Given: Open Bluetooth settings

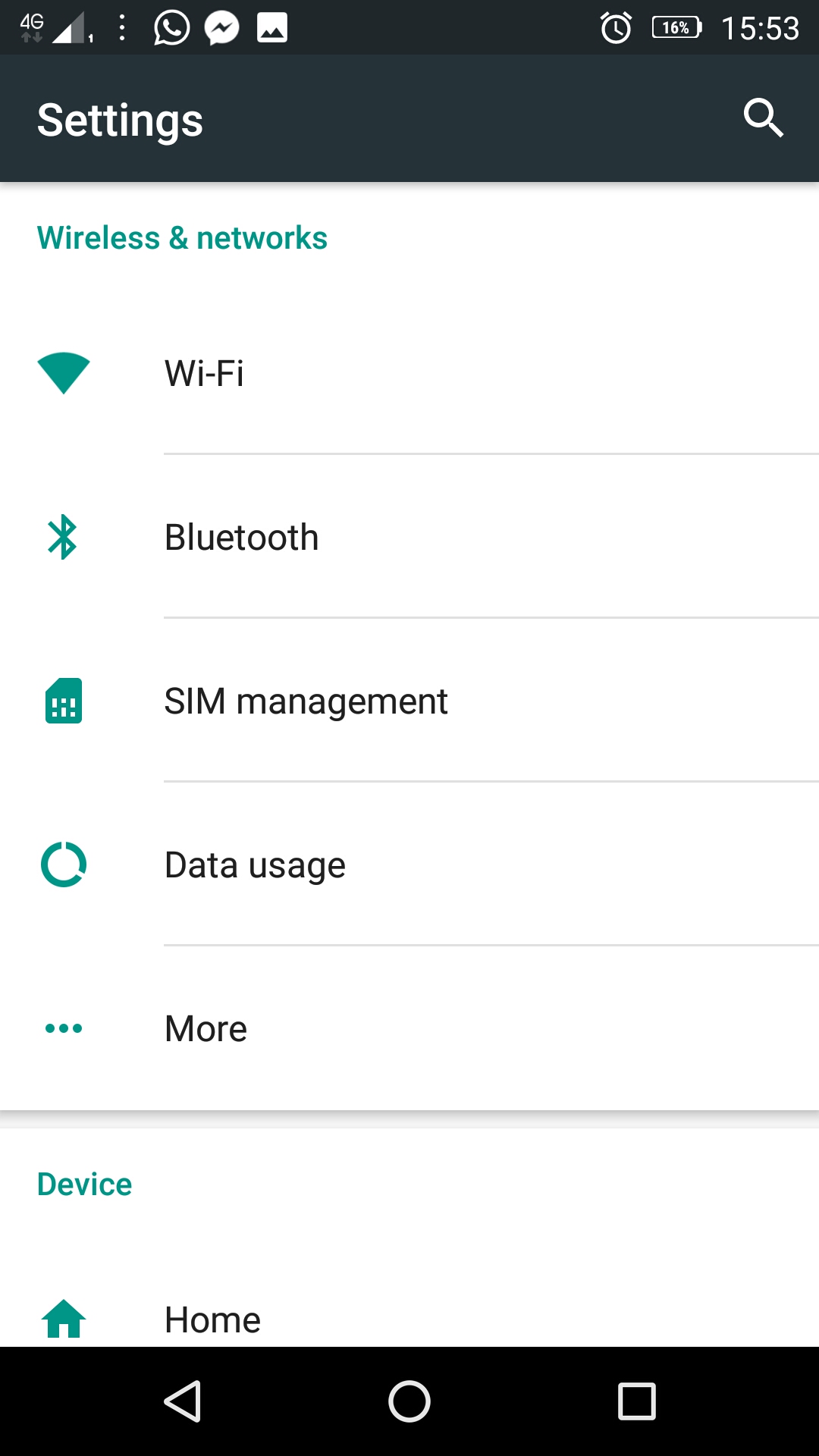Looking at the screenshot, I should 409,537.
